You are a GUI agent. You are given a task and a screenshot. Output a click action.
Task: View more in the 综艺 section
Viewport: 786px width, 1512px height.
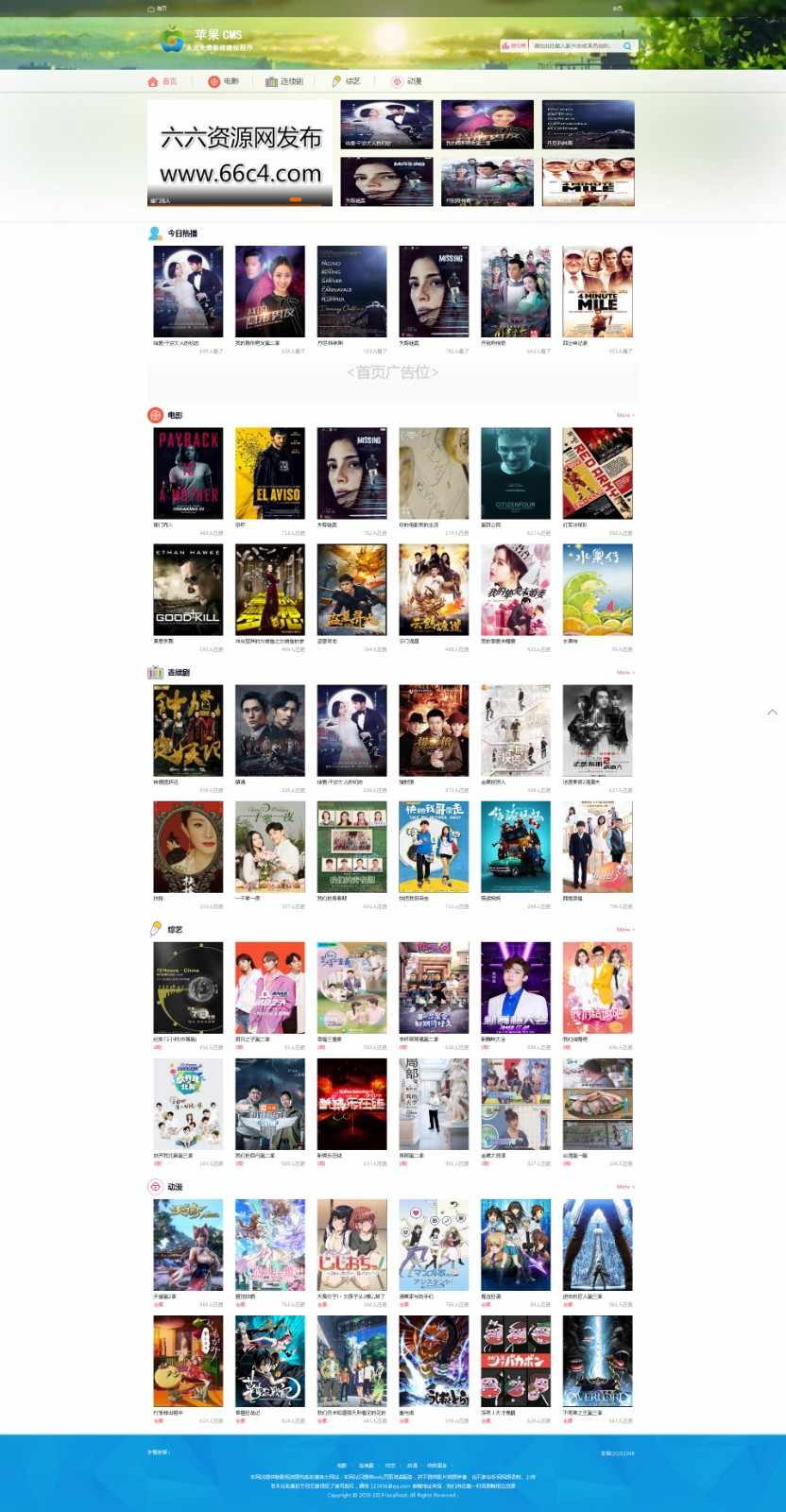(x=624, y=929)
